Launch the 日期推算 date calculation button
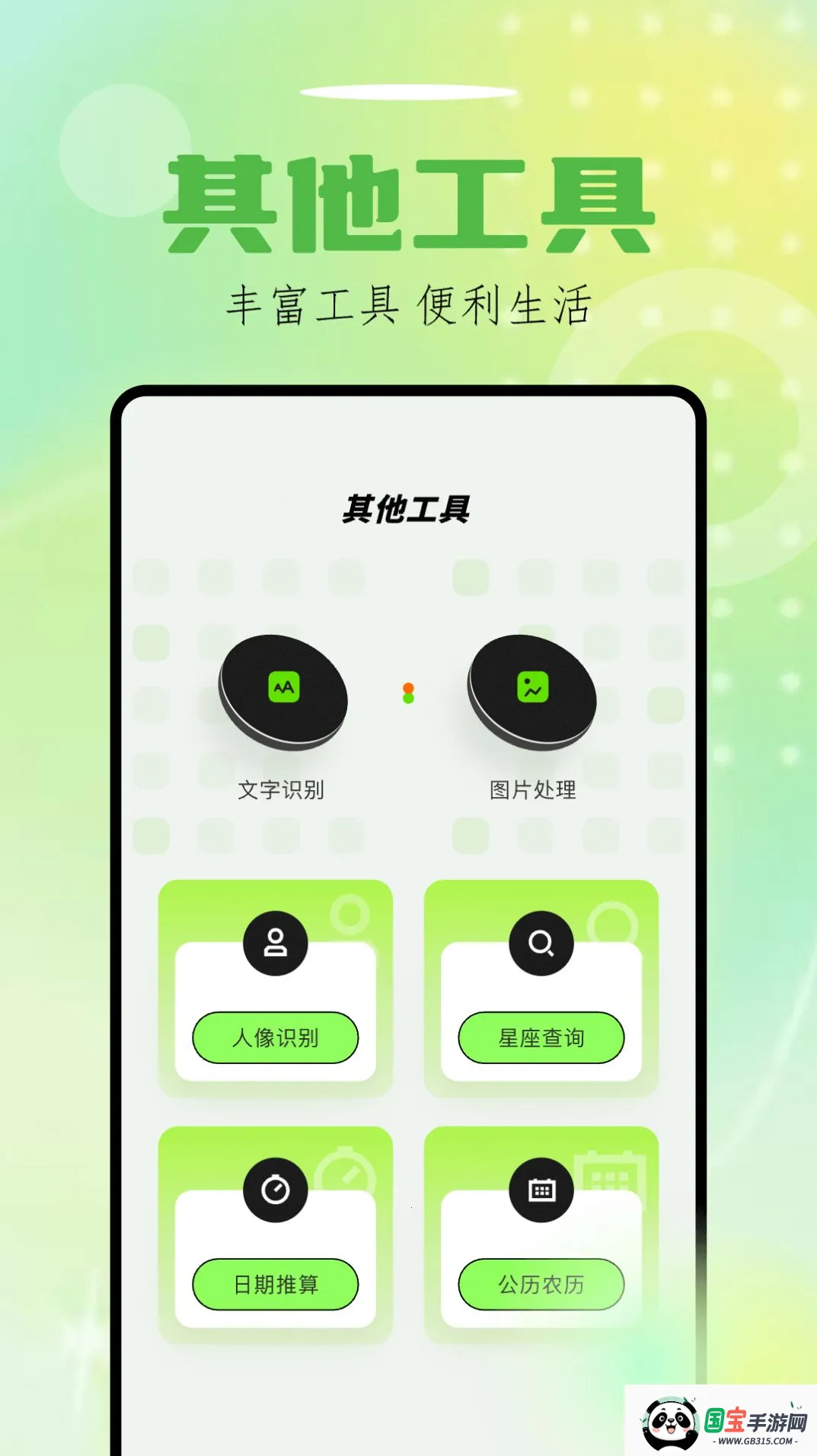817x1456 pixels. click(x=276, y=1284)
